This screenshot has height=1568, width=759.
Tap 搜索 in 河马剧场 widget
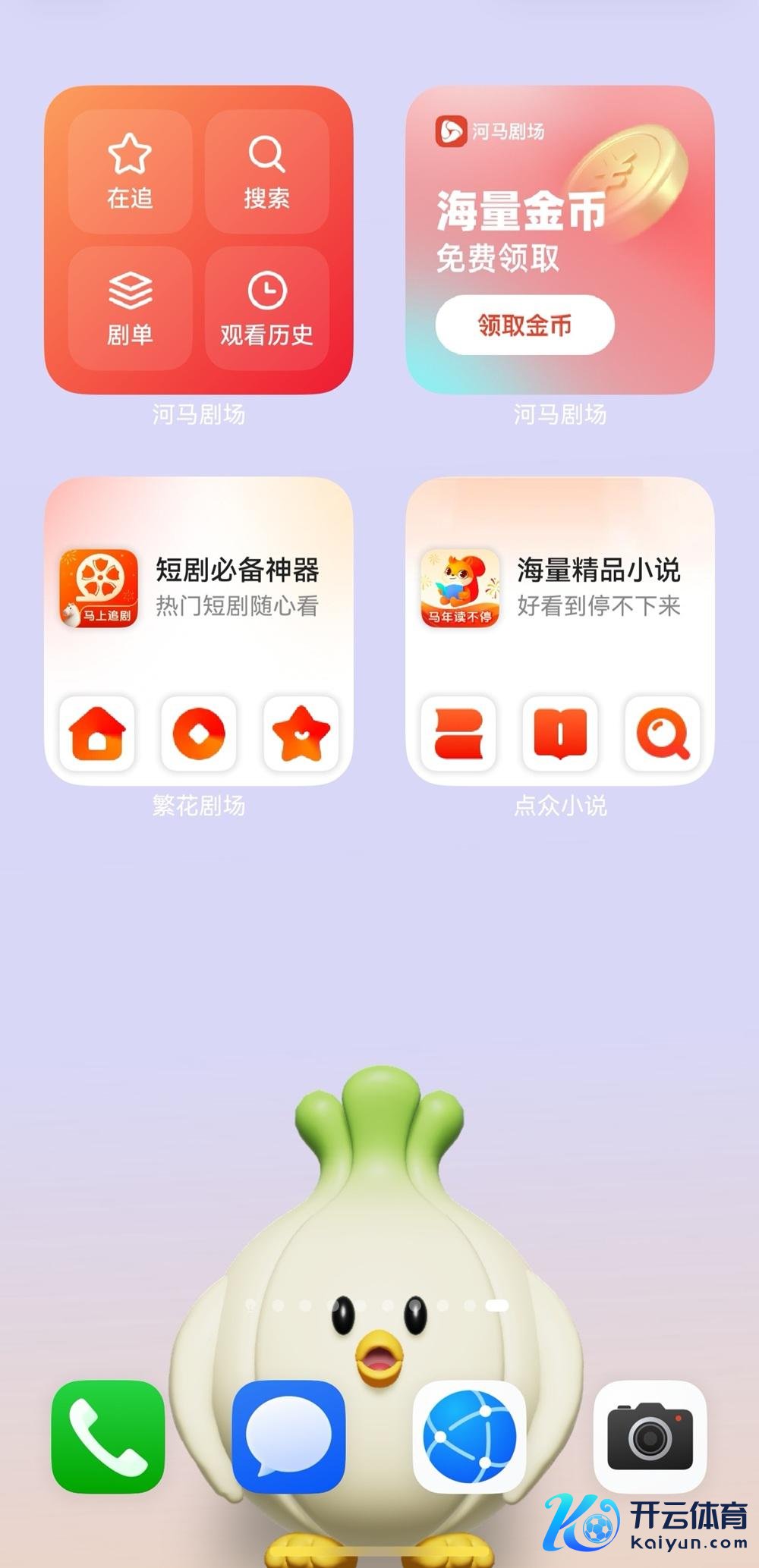tap(266, 171)
